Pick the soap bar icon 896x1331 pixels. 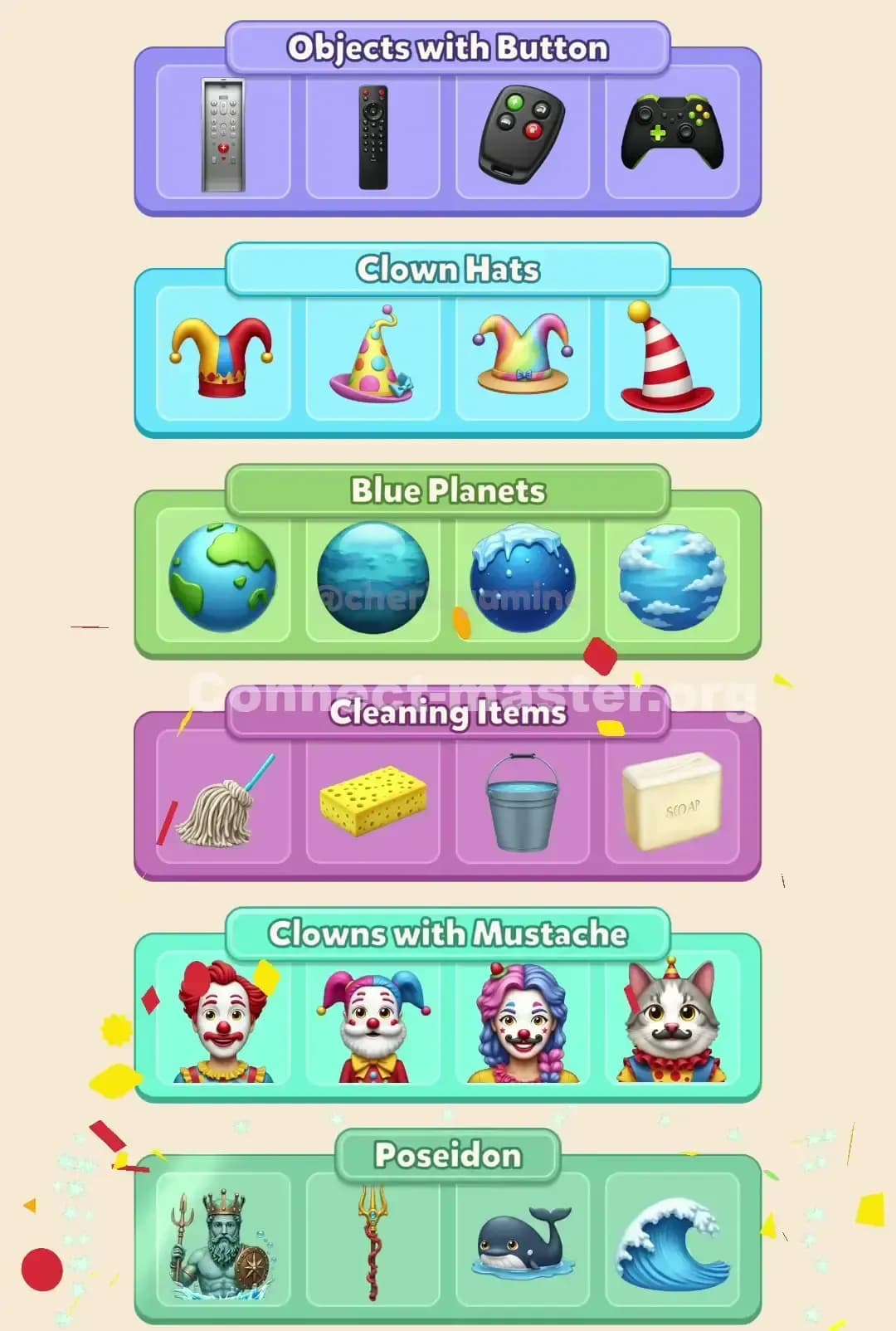point(672,798)
